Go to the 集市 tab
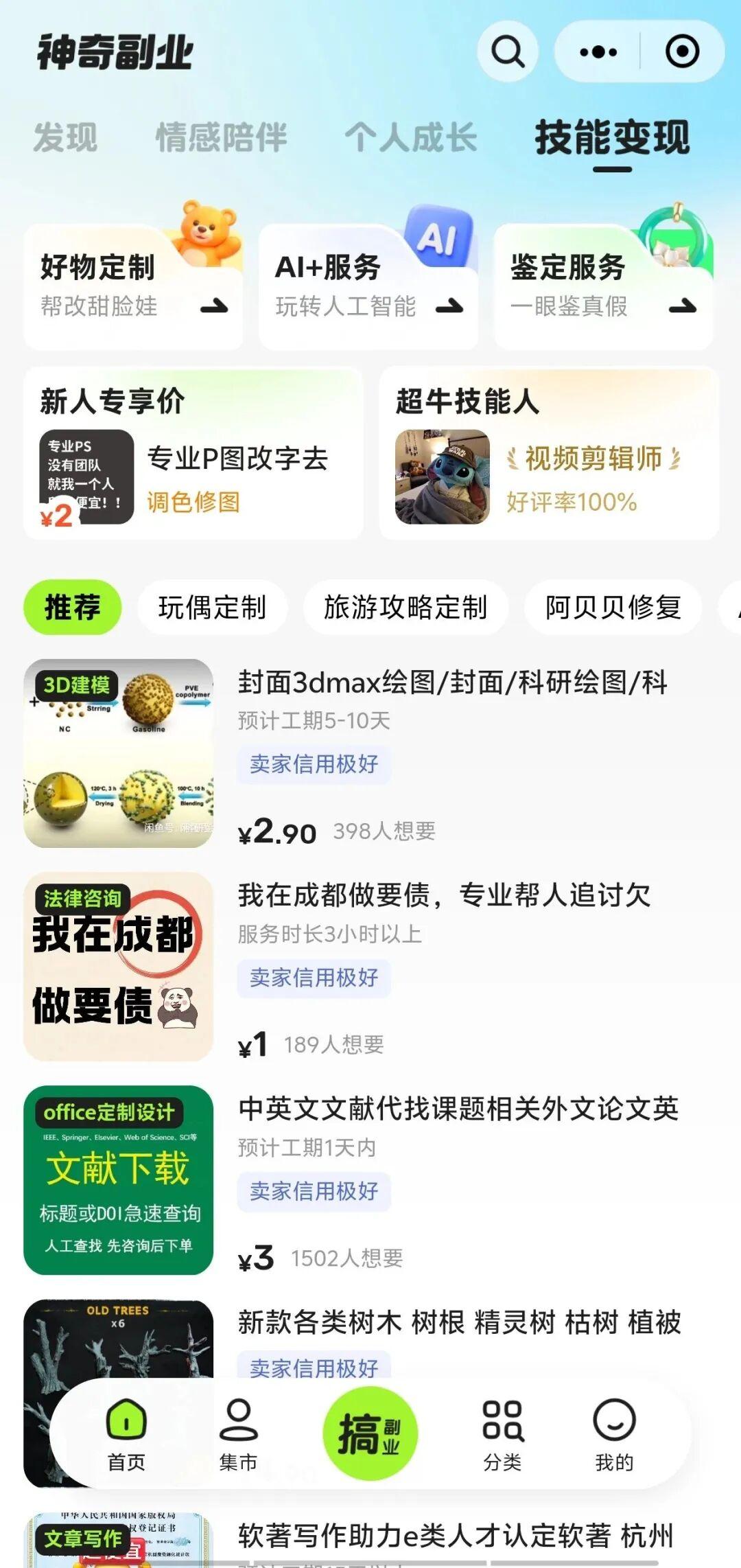741x1568 pixels. coord(238,1433)
